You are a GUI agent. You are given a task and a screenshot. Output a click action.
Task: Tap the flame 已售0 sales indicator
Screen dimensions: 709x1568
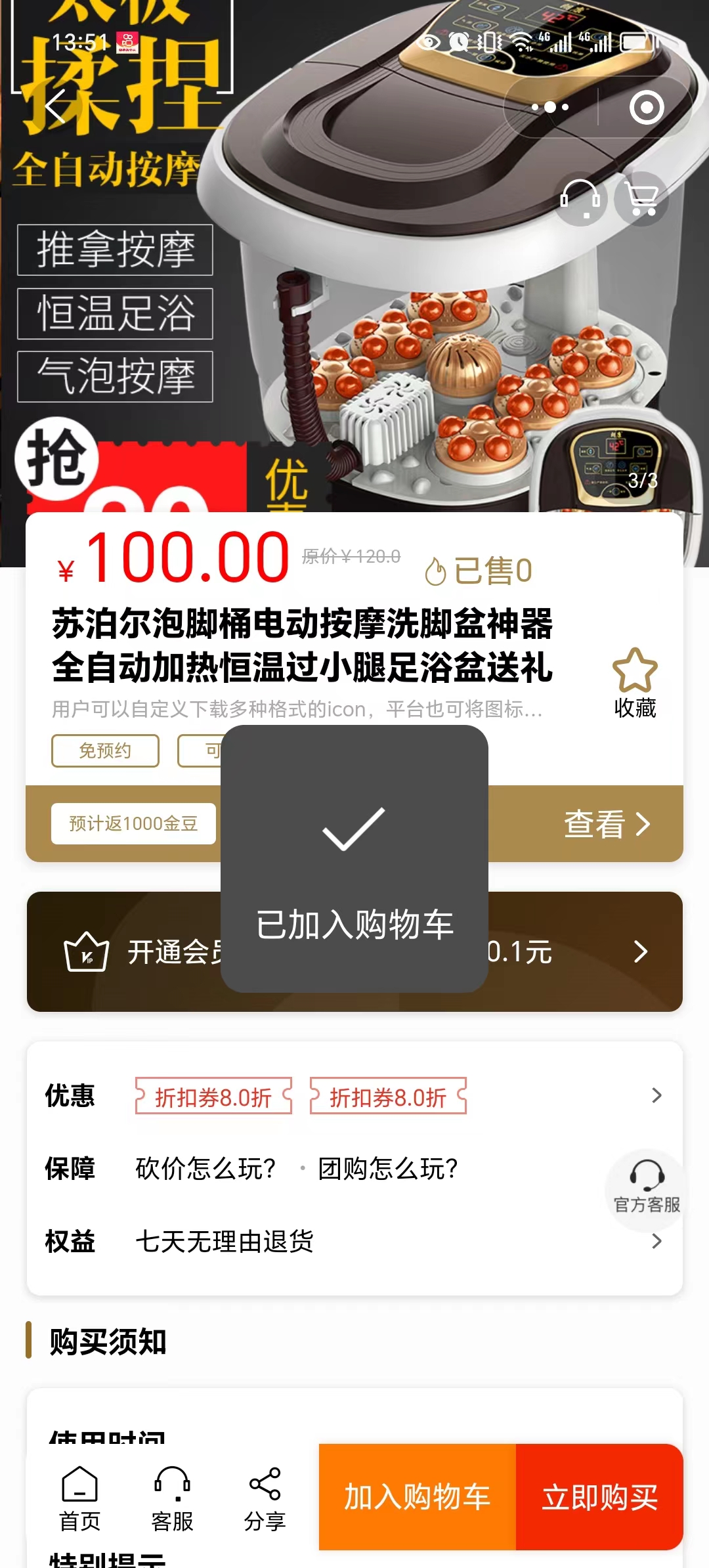477,570
